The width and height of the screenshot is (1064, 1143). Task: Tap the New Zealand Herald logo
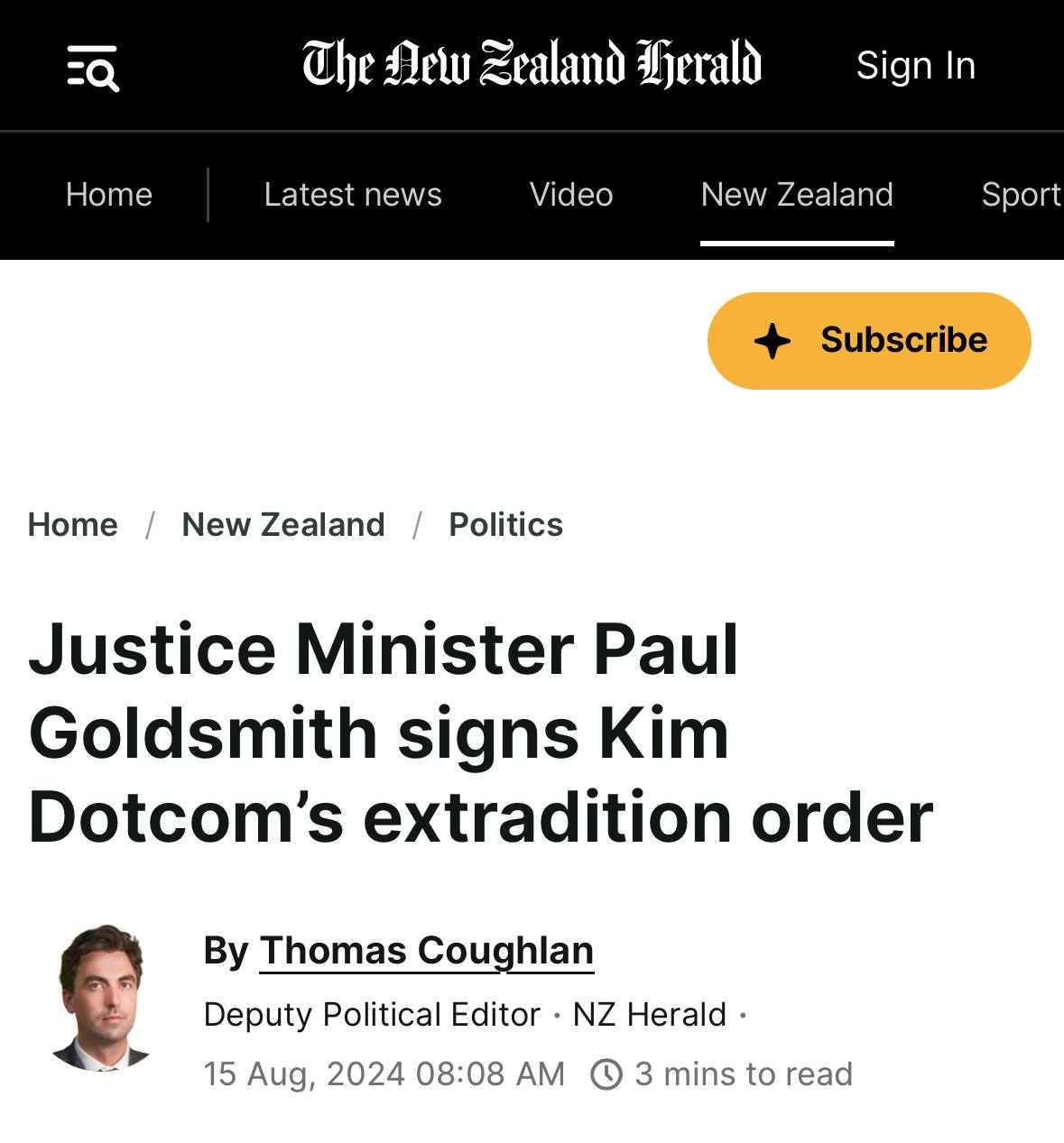(532, 64)
